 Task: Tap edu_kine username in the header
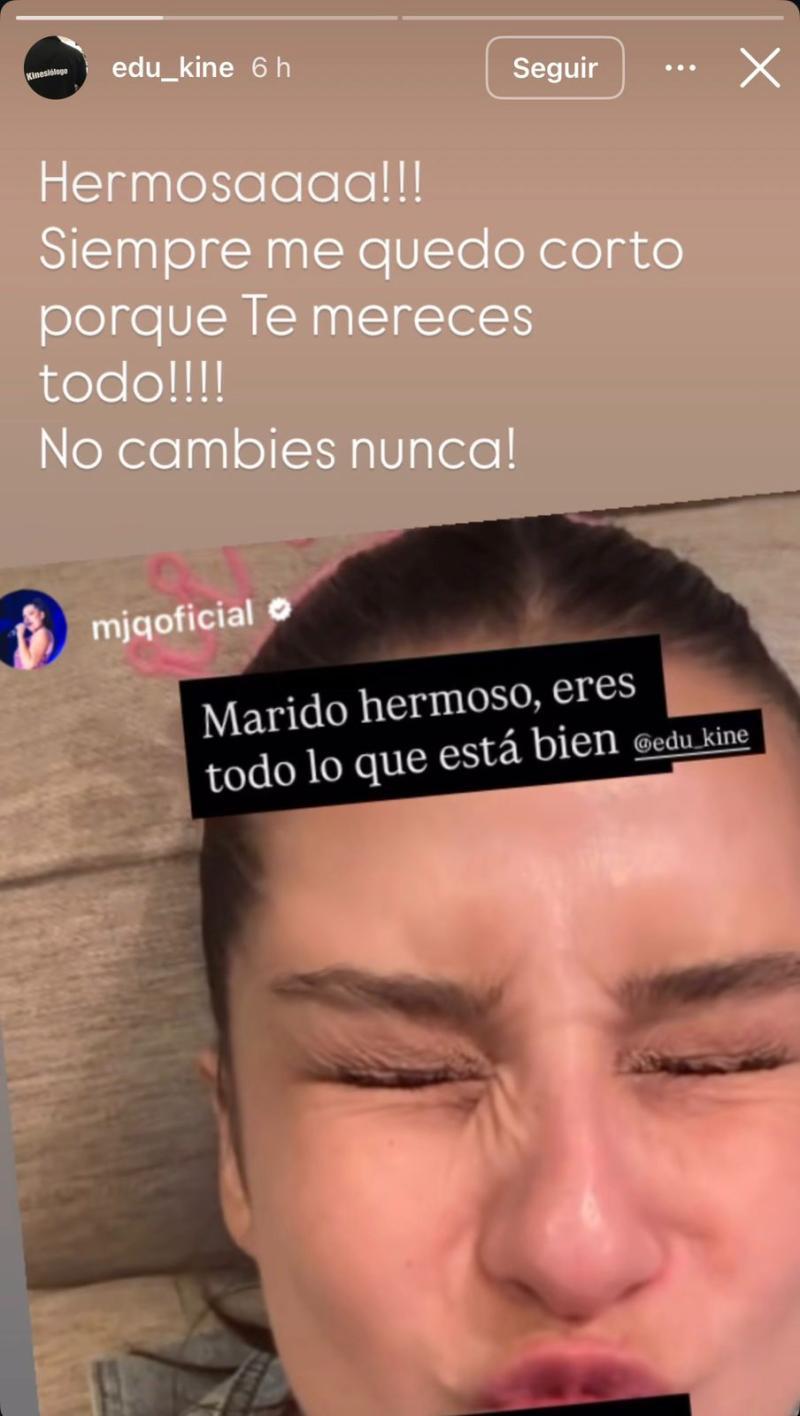pyautogui.click(x=173, y=68)
